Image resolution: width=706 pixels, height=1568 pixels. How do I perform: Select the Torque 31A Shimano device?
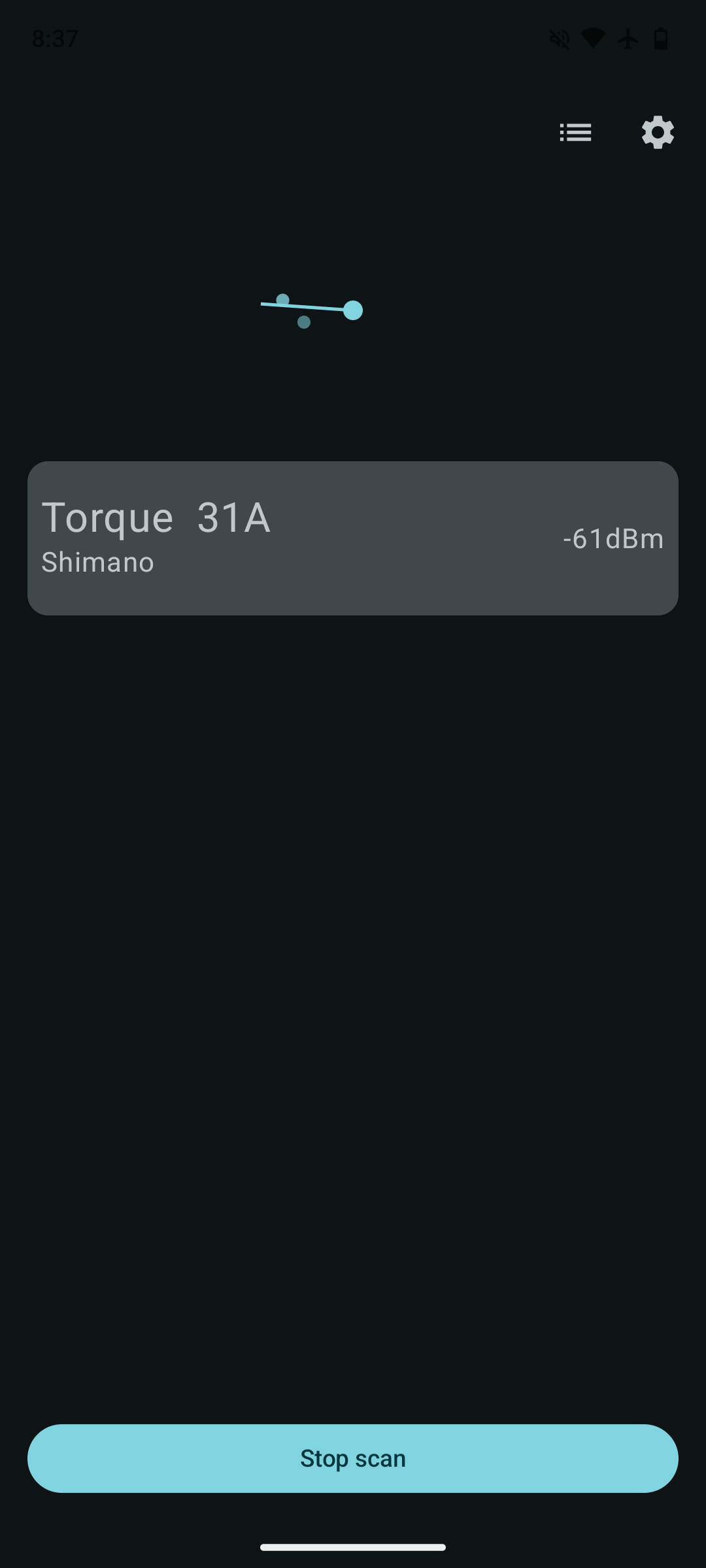(x=352, y=538)
